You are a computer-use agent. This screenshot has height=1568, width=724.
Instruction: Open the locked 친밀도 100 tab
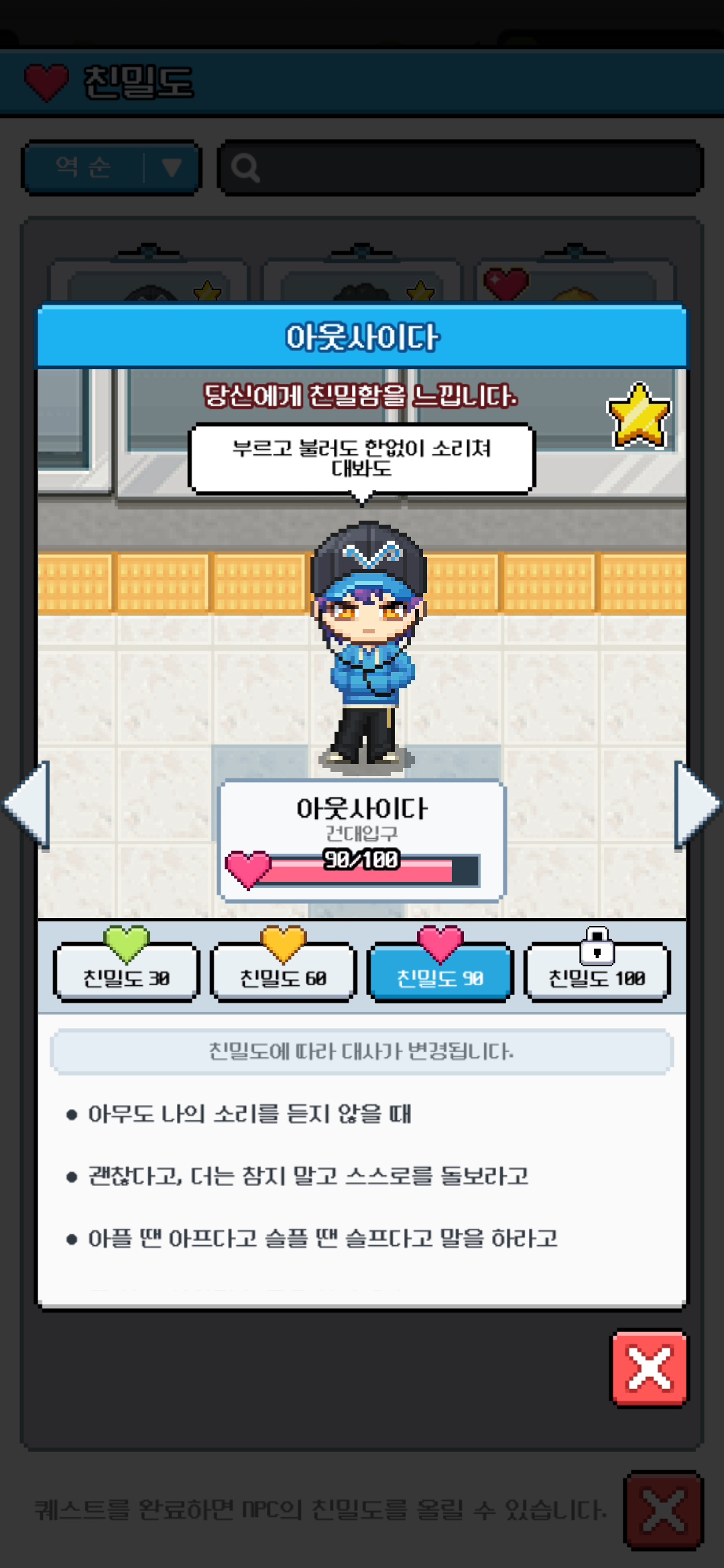click(597, 973)
